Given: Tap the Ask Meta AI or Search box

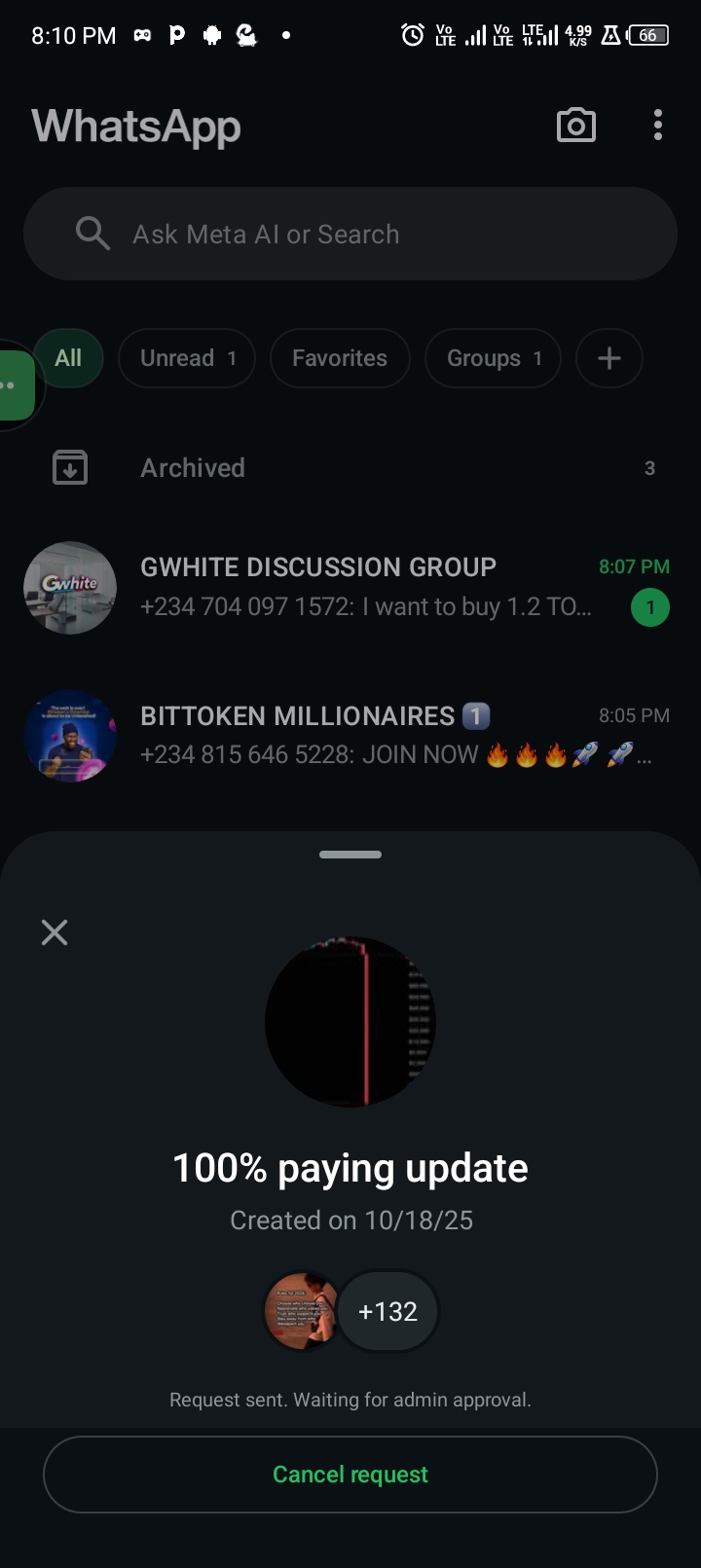Looking at the screenshot, I should tap(350, 235).
